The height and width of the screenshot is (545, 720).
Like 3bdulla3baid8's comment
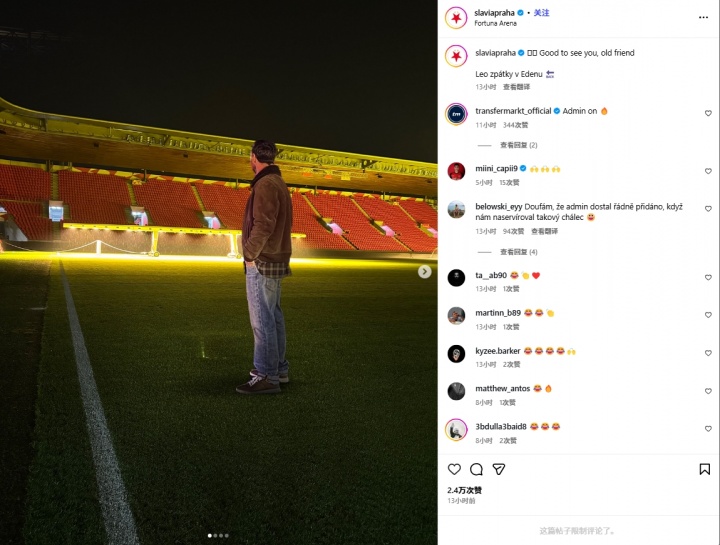pos(708,429)
